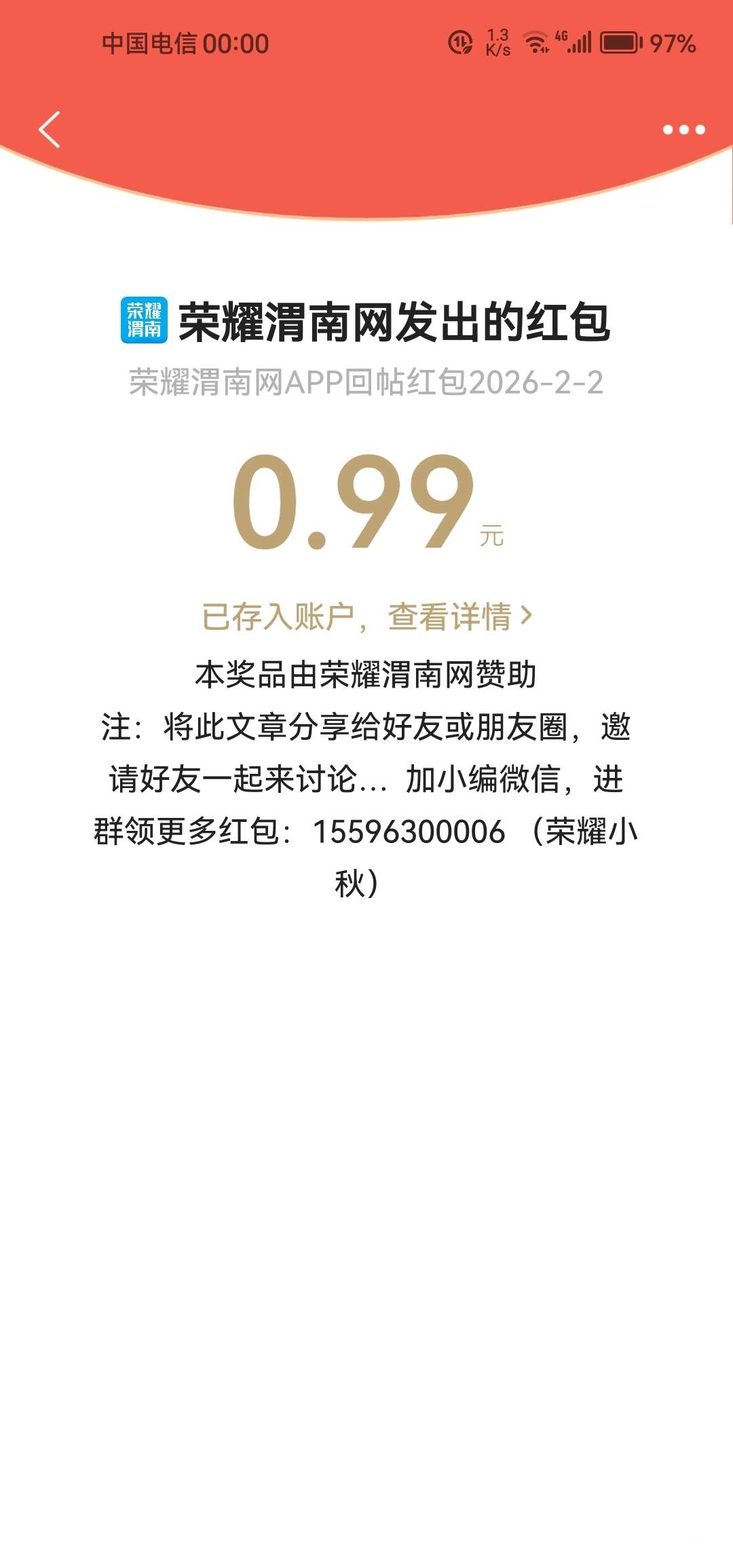
Task: Open 查看详情 account details
Action: pyautogui.click(x=448, y=616)
